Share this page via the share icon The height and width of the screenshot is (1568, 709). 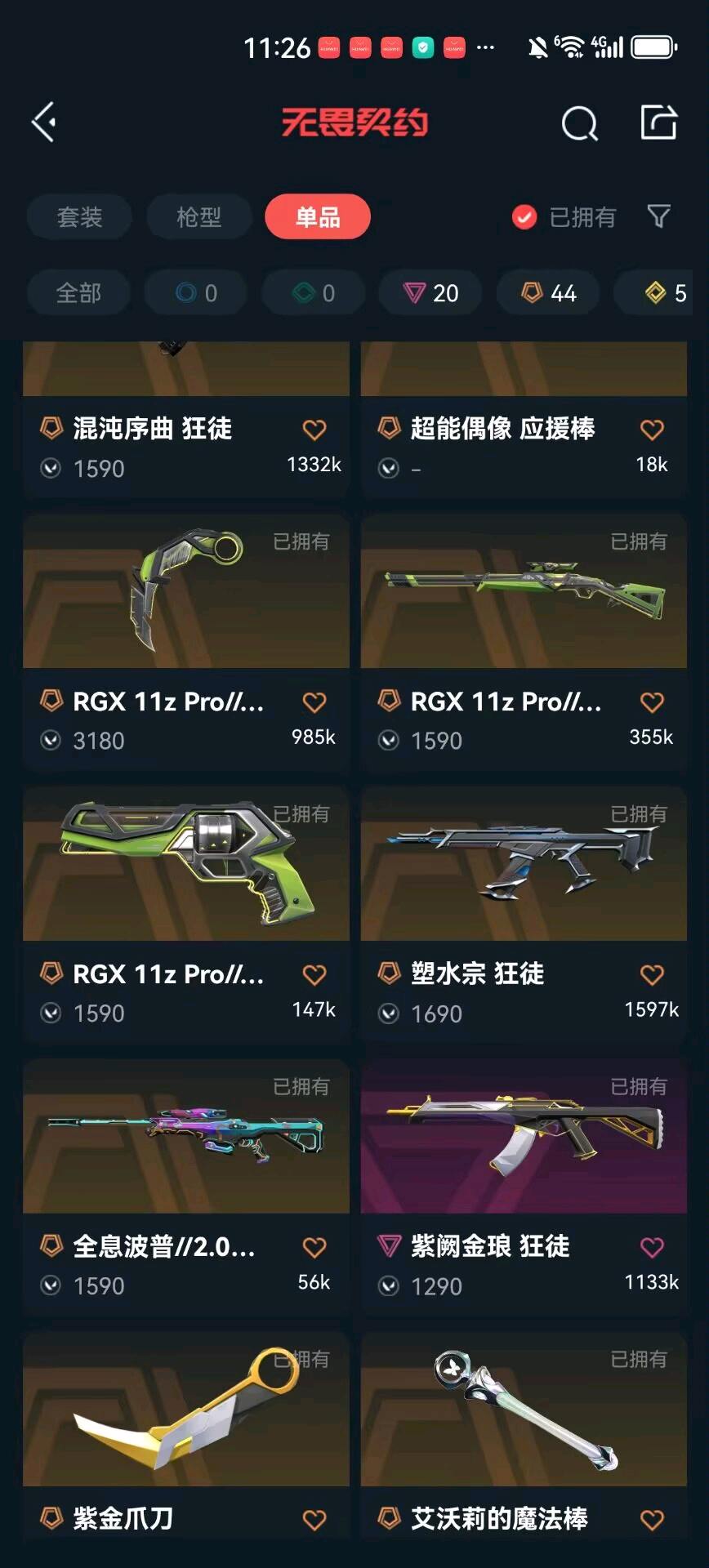point(658,122)
